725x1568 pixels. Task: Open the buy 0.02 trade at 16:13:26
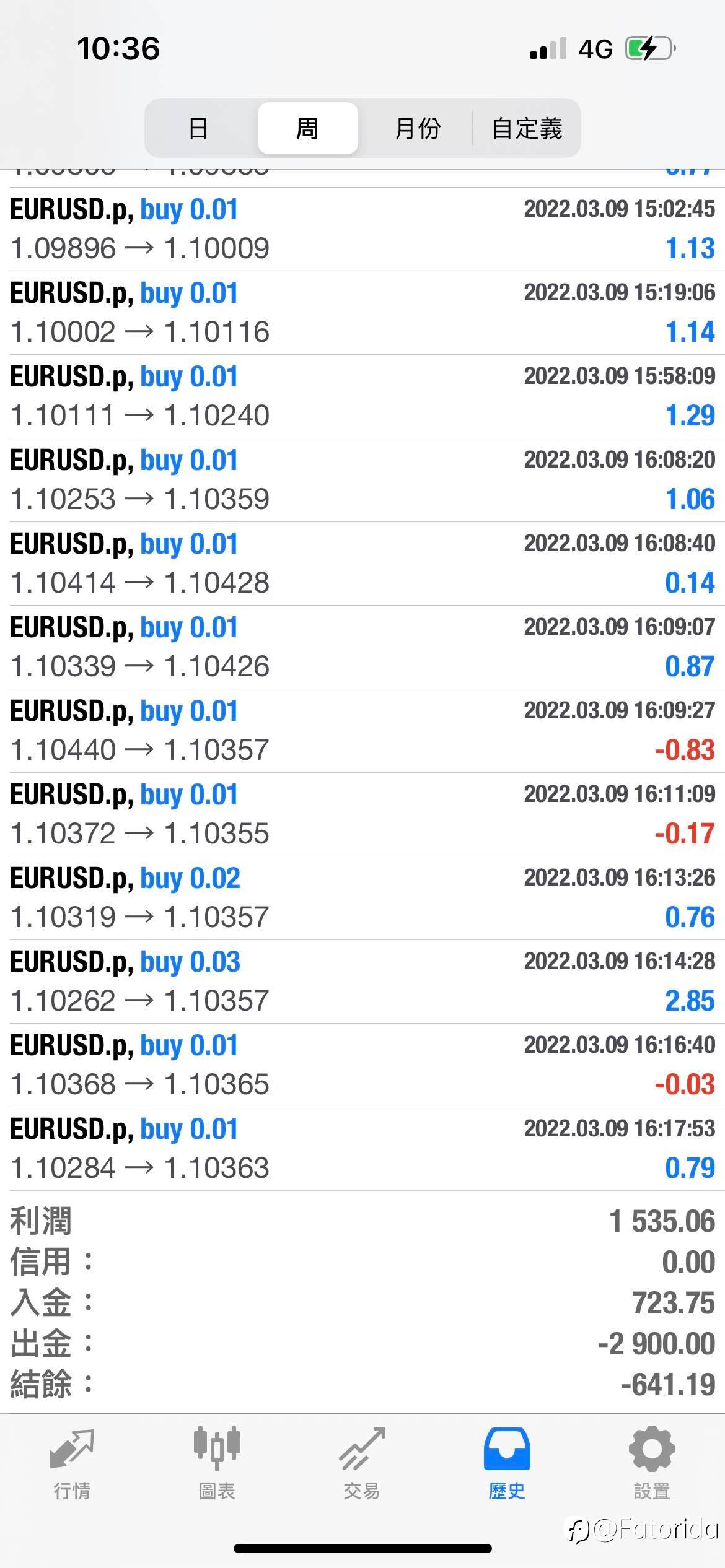(362, 898)
